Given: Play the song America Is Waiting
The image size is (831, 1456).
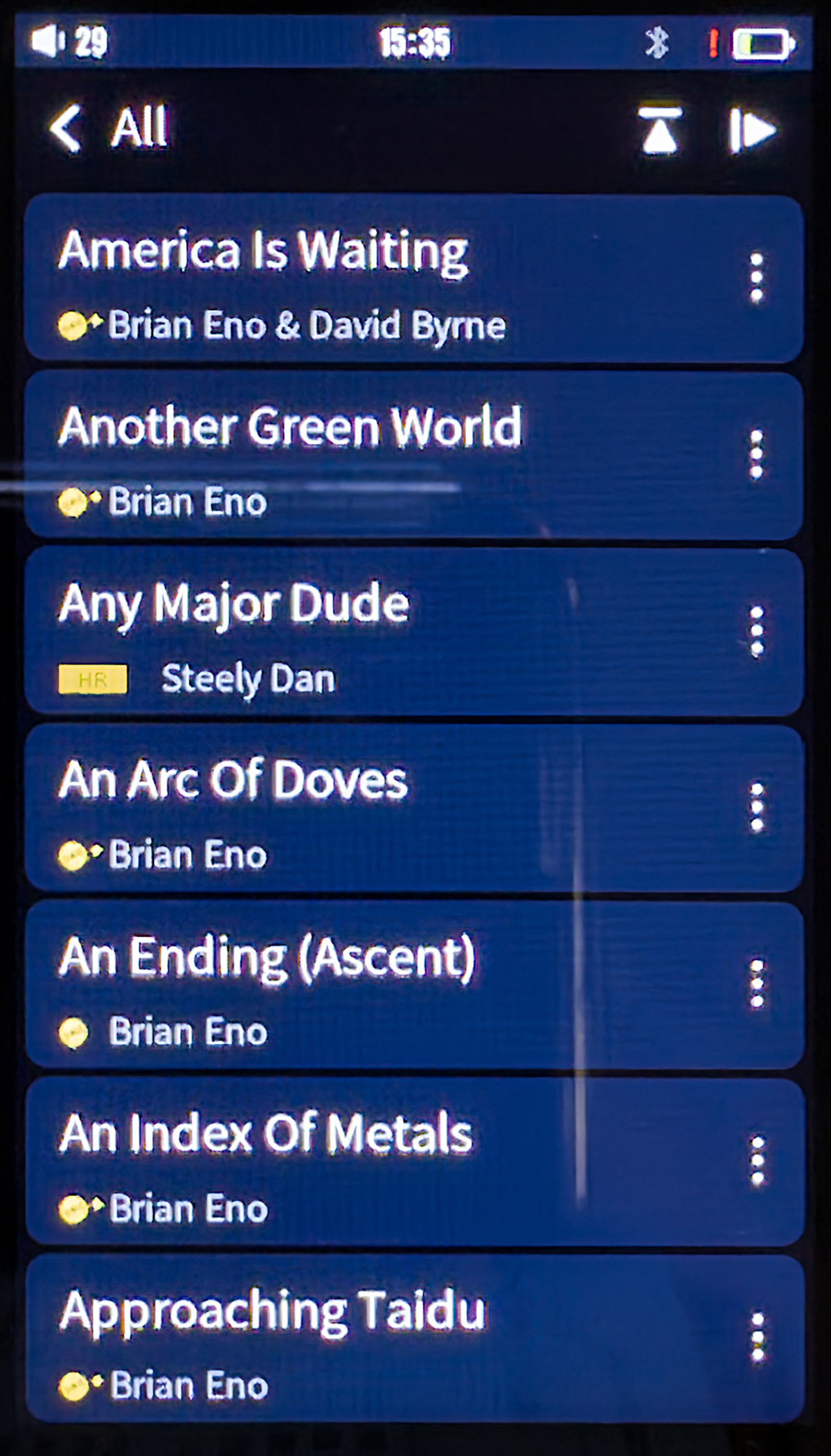Looking at the screenshot, I should coord(346,278).
